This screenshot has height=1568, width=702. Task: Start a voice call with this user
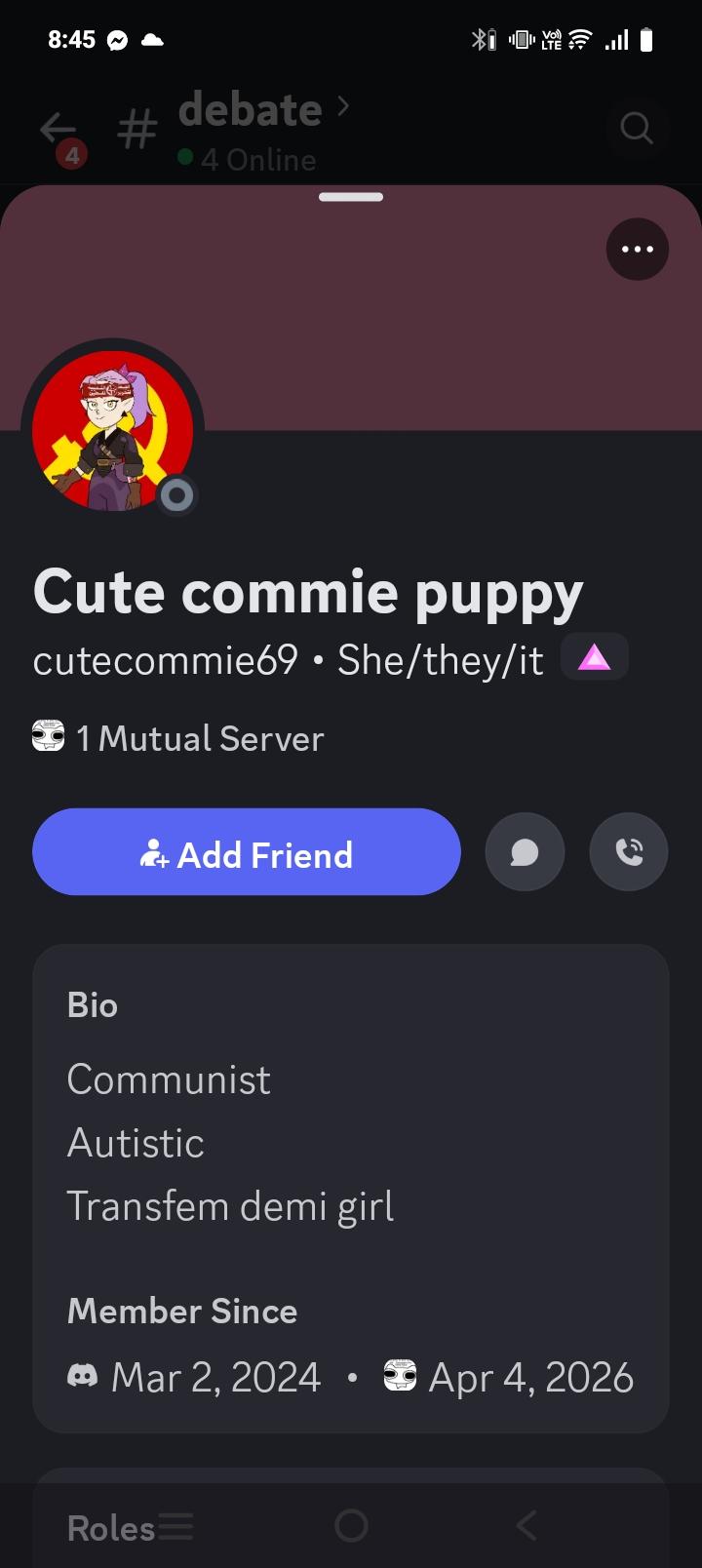tap(629, 852)
